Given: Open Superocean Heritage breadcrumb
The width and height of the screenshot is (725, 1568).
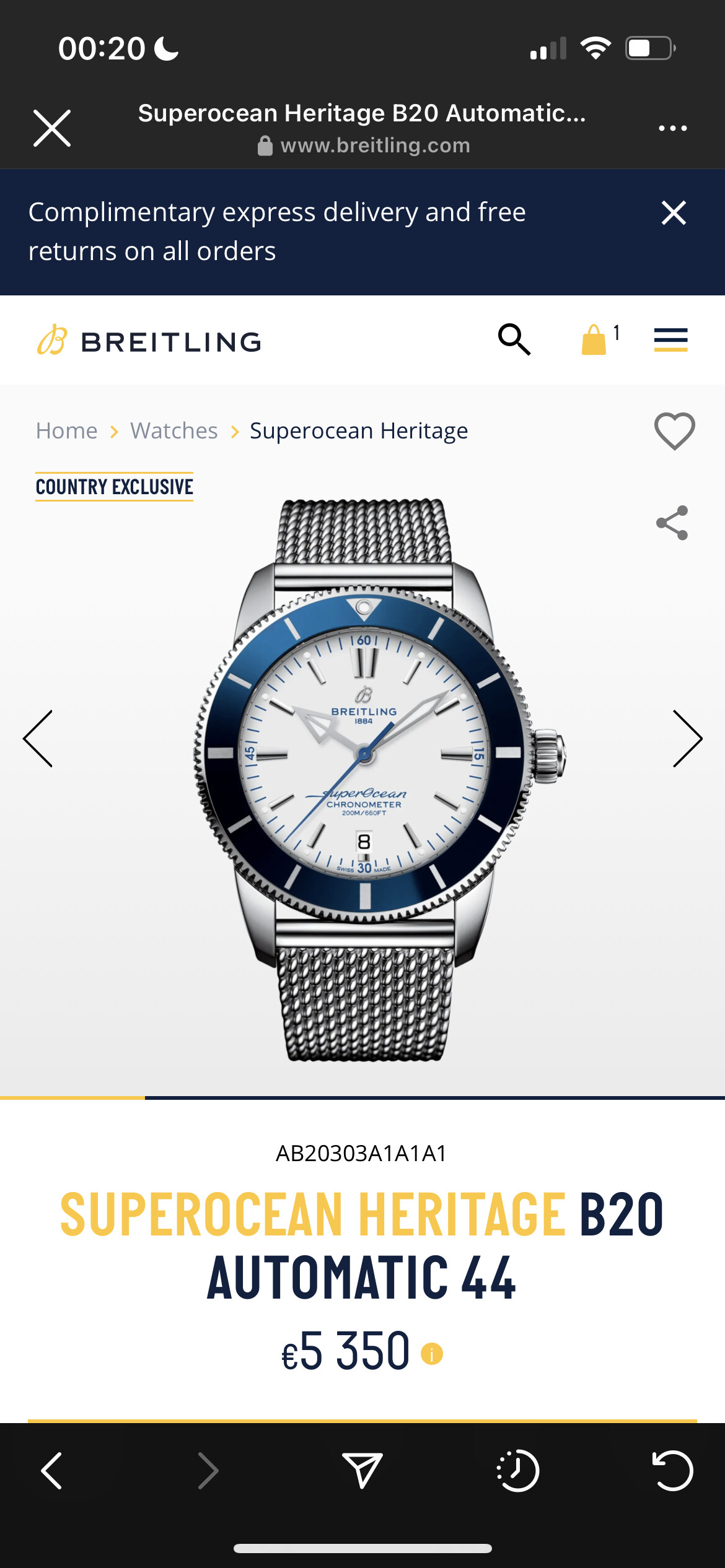Looking at the screenshot, I should [x=359, y=431].
